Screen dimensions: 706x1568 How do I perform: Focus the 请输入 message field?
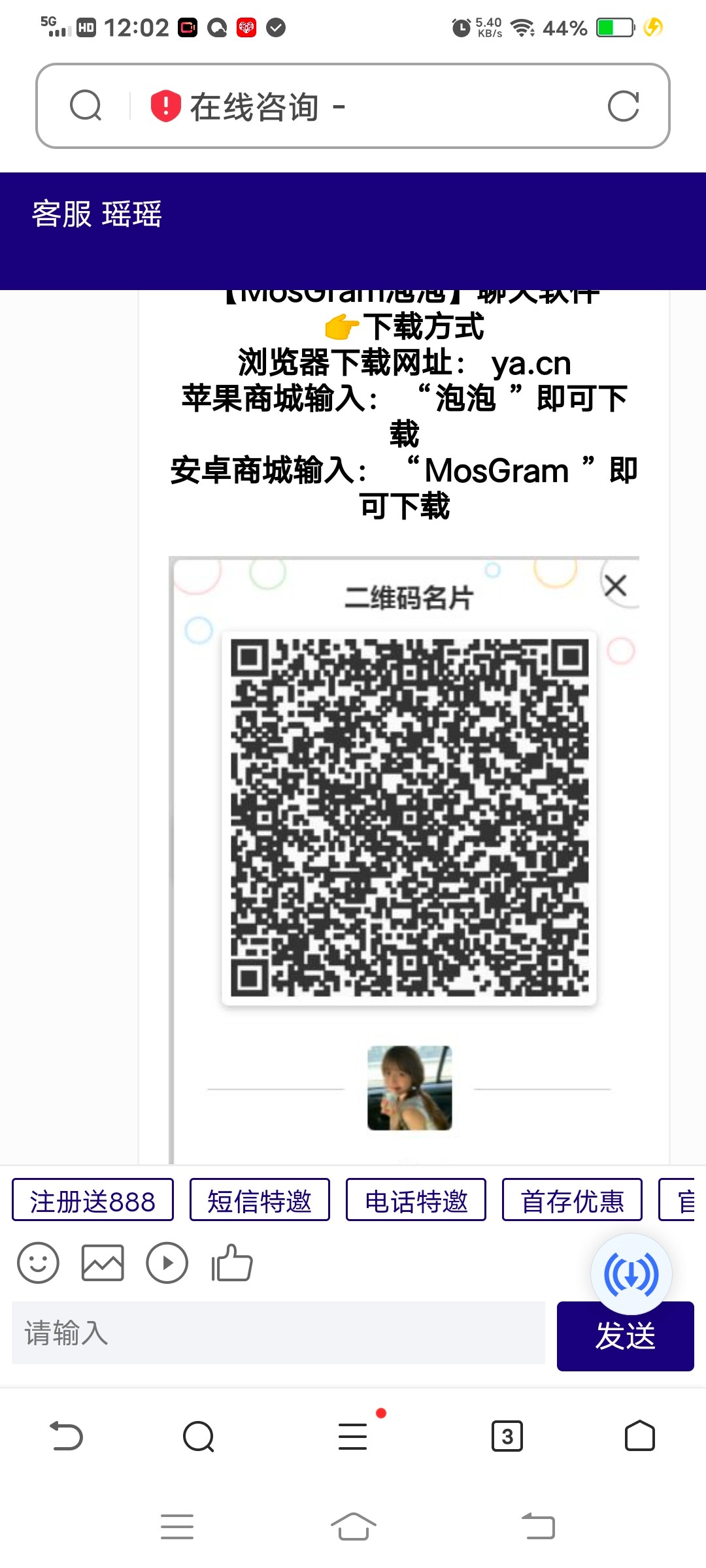278,1333
